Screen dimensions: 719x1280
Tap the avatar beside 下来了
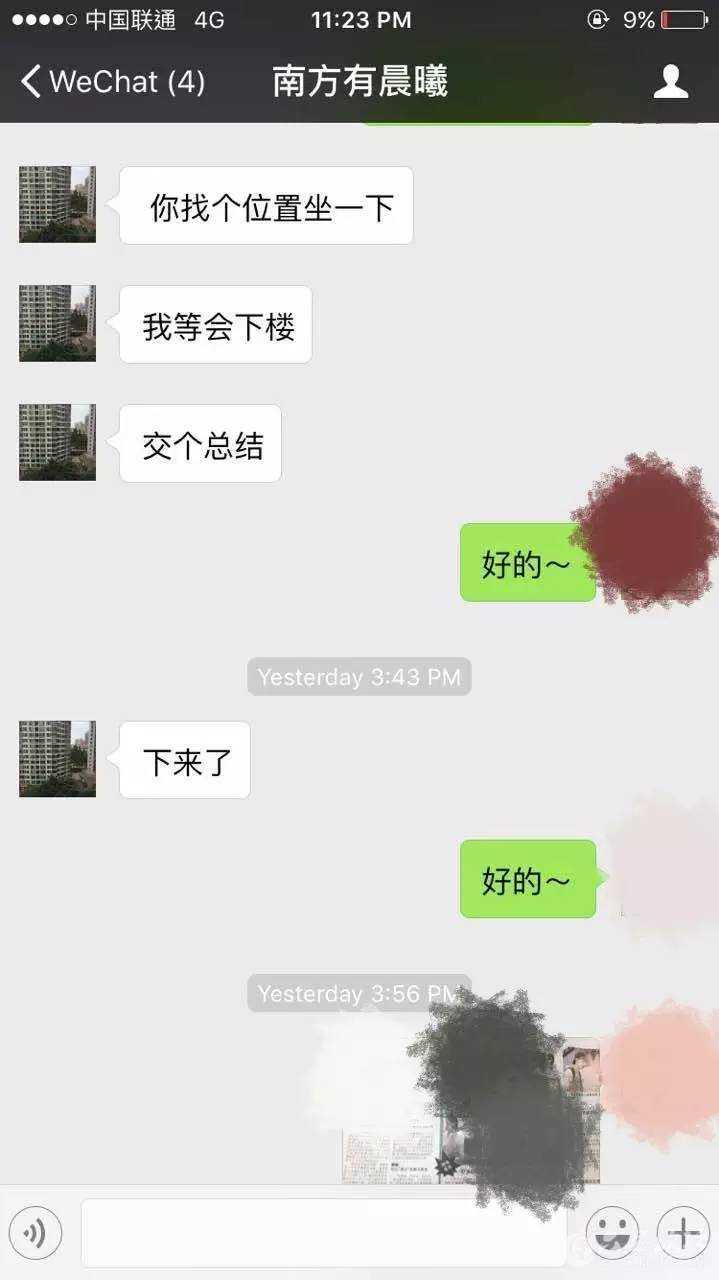click(x=57, y=759)
